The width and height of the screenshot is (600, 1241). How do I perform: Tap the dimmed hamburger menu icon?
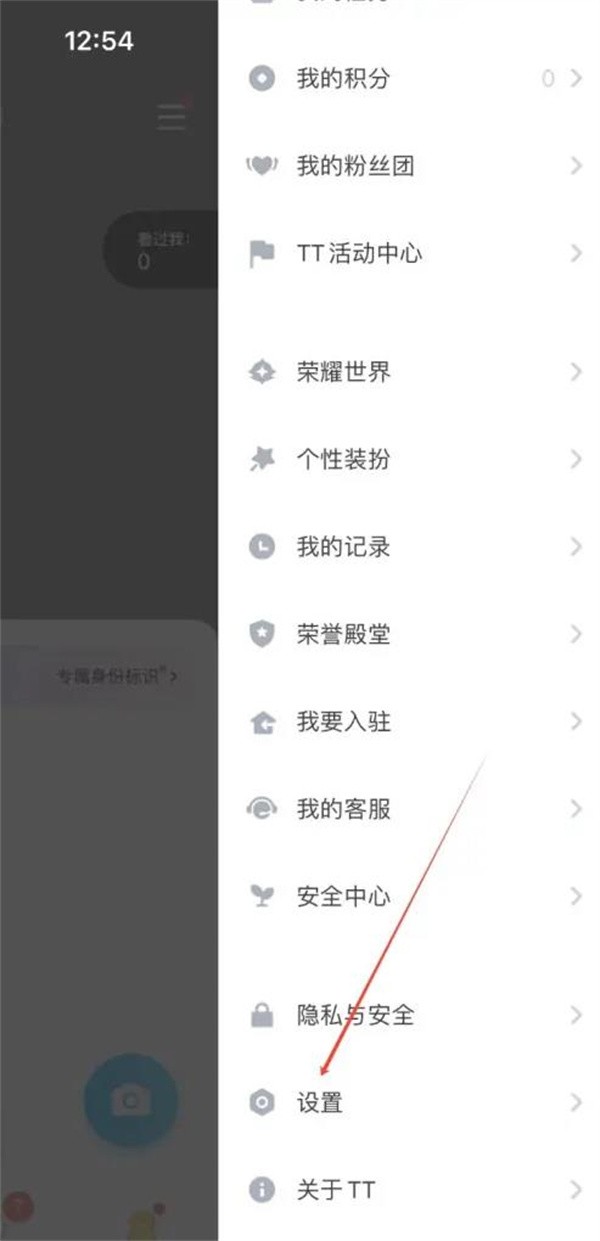pos(172,116)
